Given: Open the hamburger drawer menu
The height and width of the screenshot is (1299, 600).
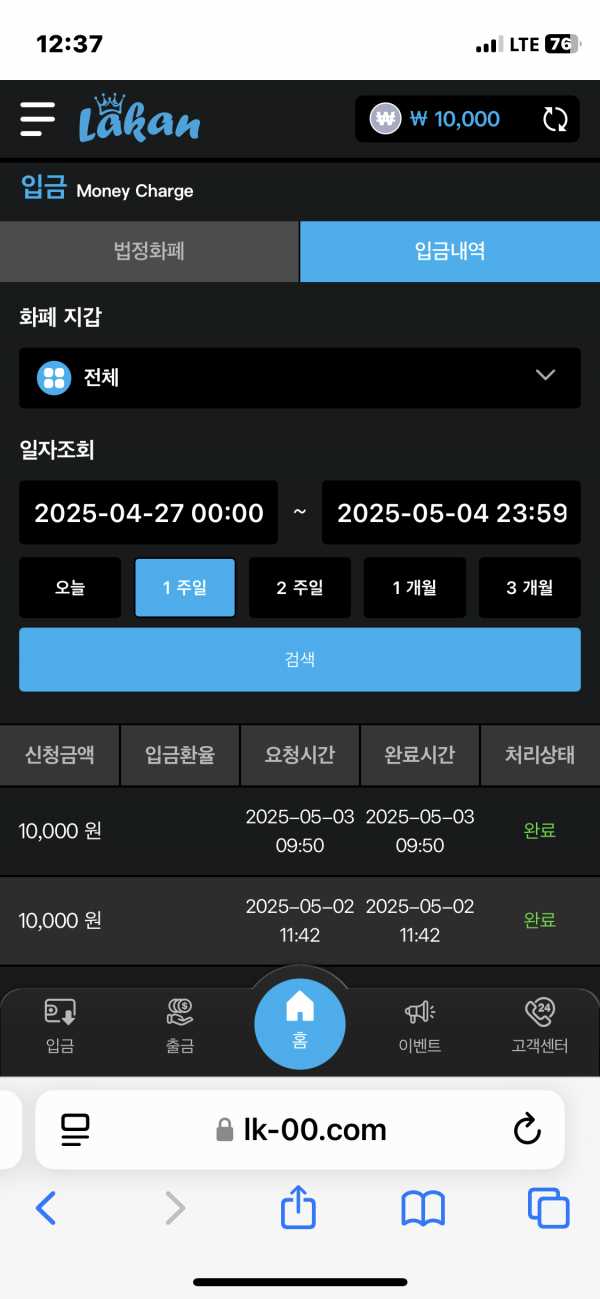Looking at the screenshot, I should click(x=38, y=119).
